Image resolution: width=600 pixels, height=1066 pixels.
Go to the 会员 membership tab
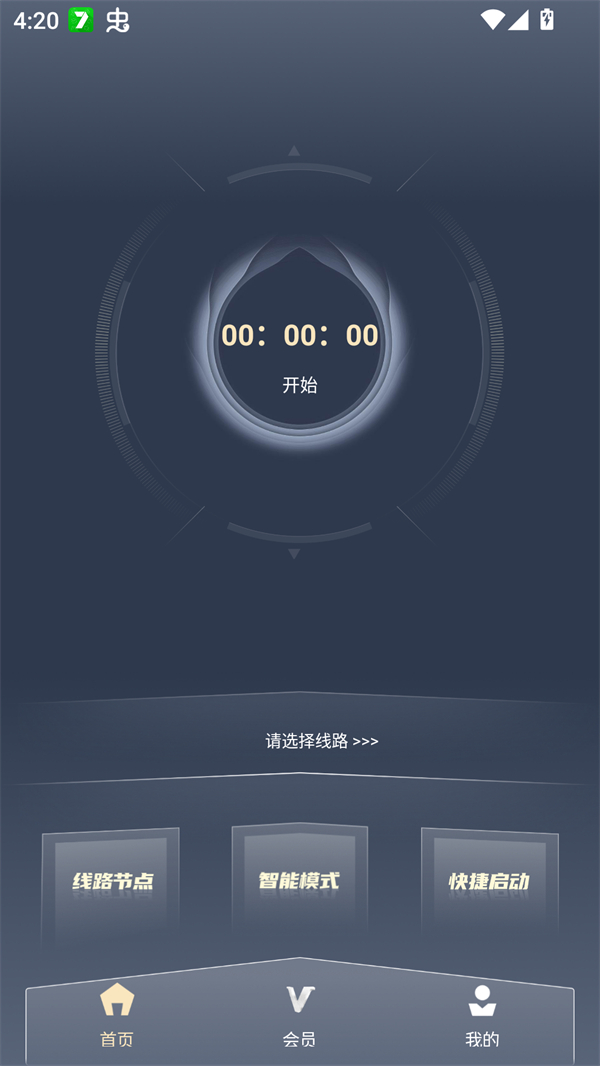(x=299, y=1015)
